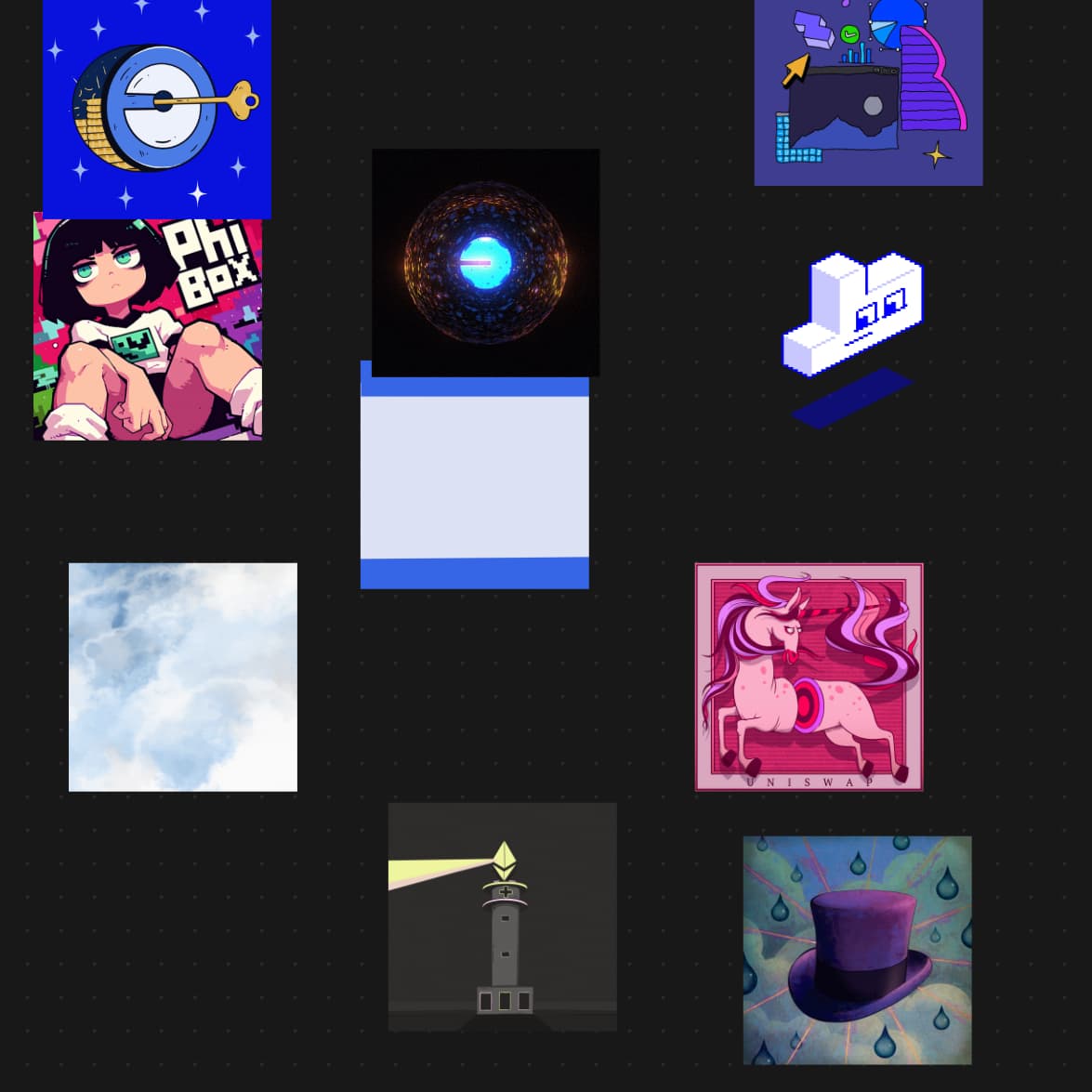
Task: Open the purple charts illustration tile
Action: [x=868, y=93]
